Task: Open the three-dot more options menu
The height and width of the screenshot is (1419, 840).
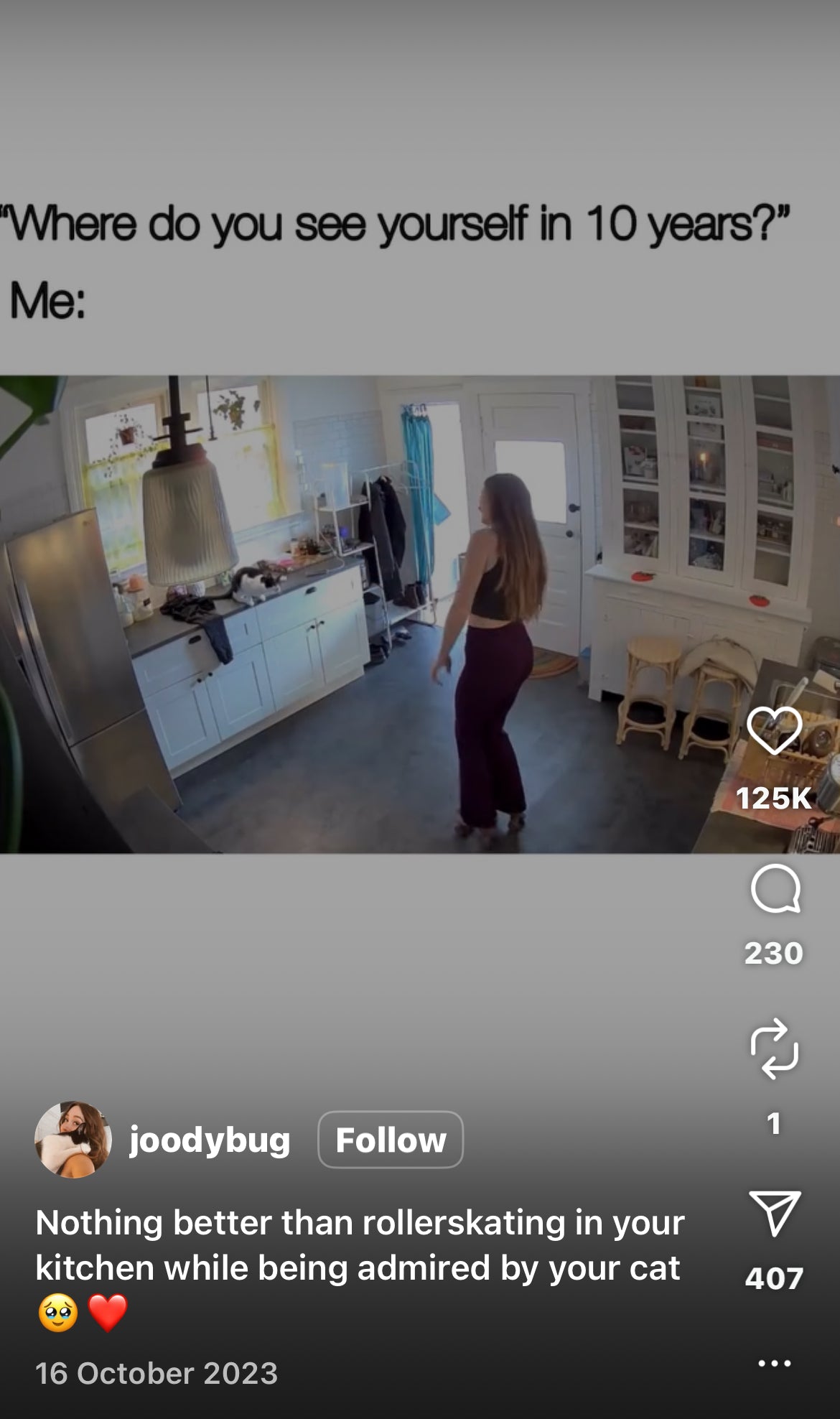Action: pos(774,1363)
